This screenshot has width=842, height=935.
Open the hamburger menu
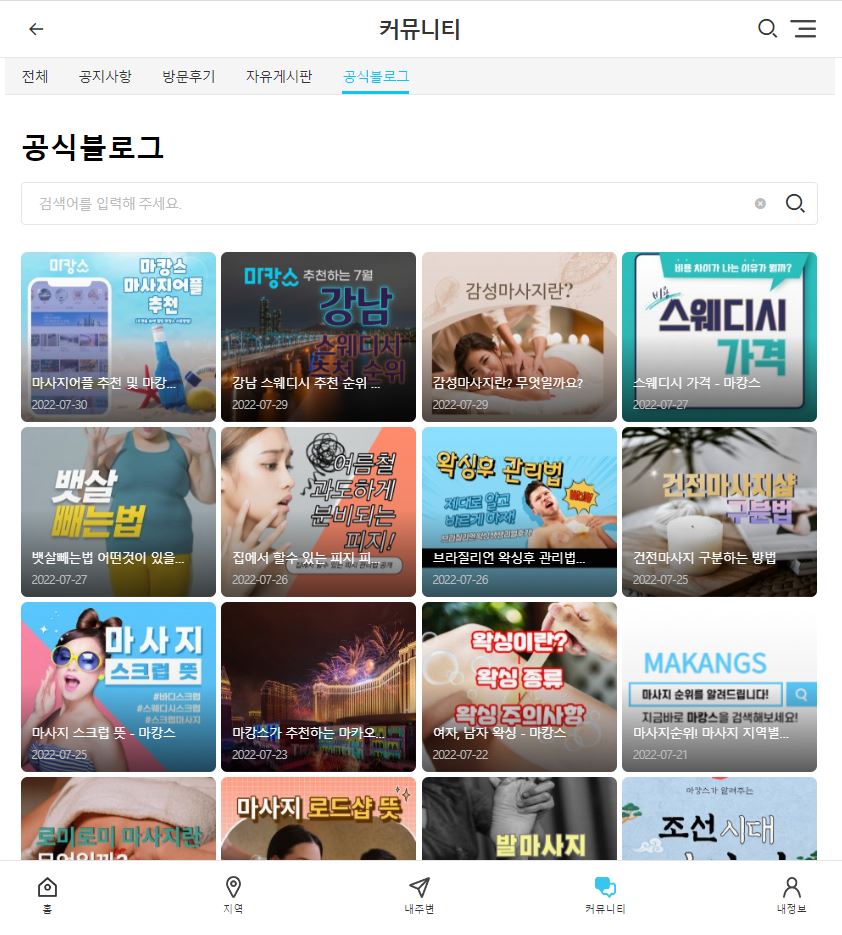803,29
